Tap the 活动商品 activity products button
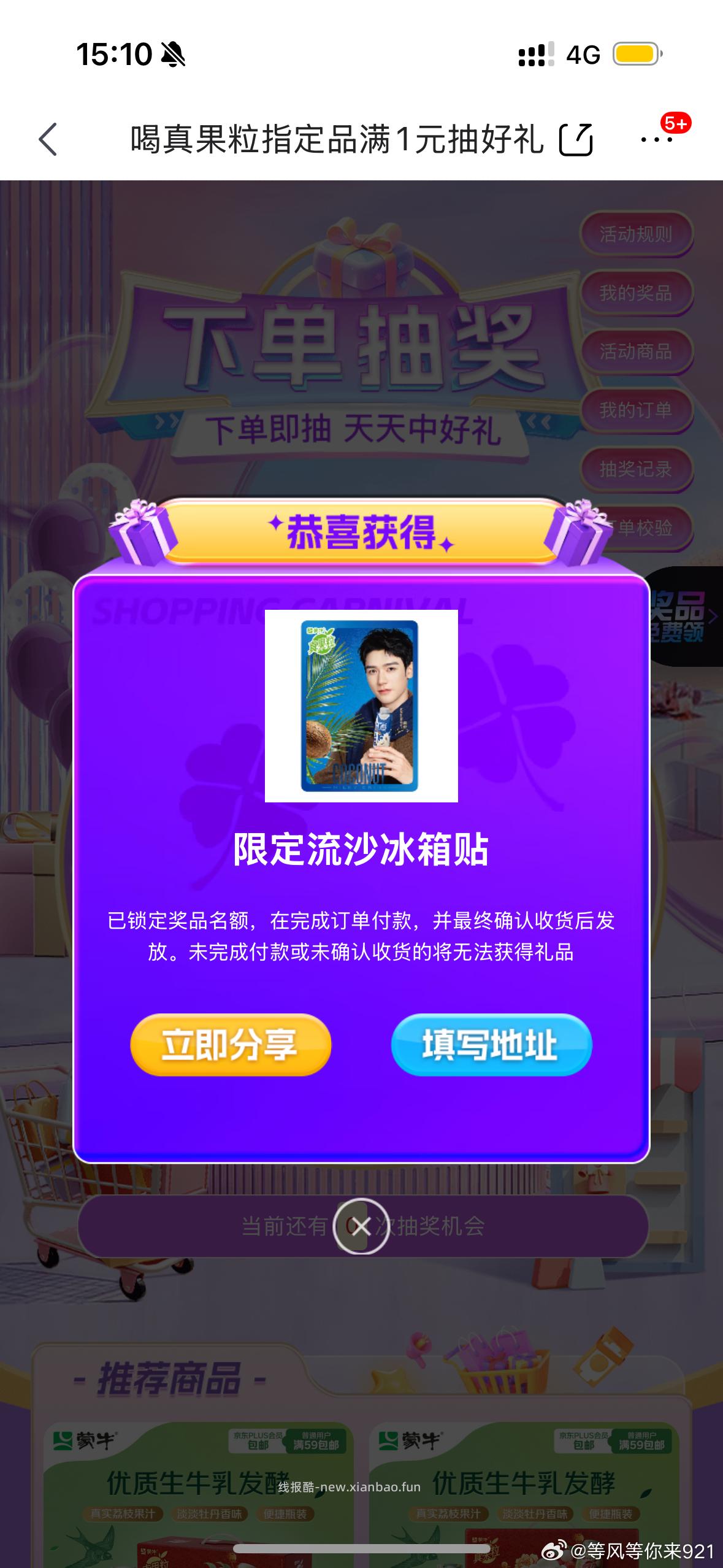Viewport: 723px width, 1568px height. point(637,352)
